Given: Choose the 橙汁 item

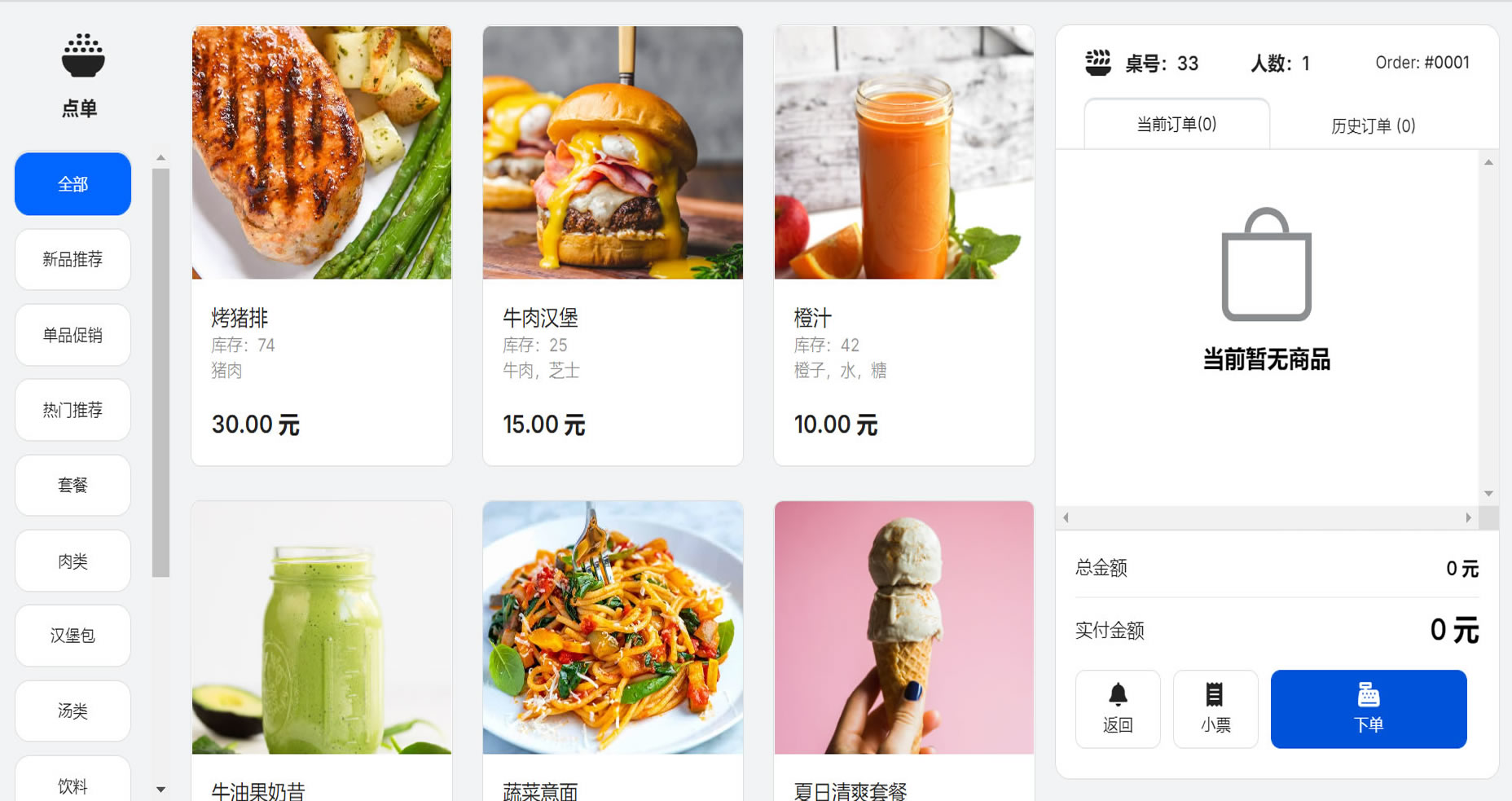Looking at the screenshot, I should click(903, 244).
